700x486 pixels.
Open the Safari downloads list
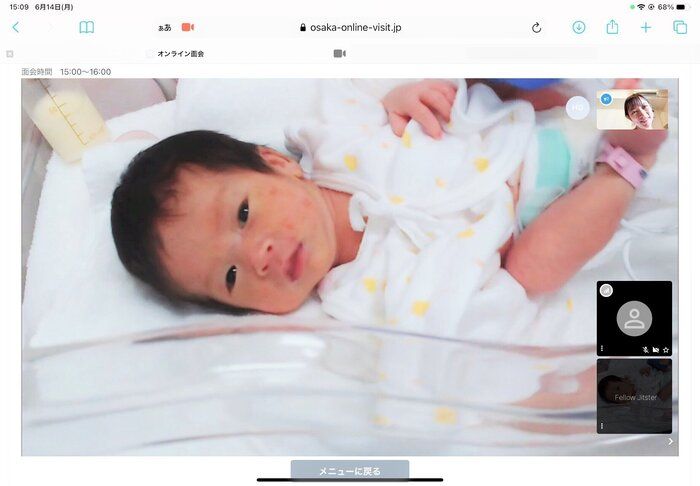pos(578,27)
